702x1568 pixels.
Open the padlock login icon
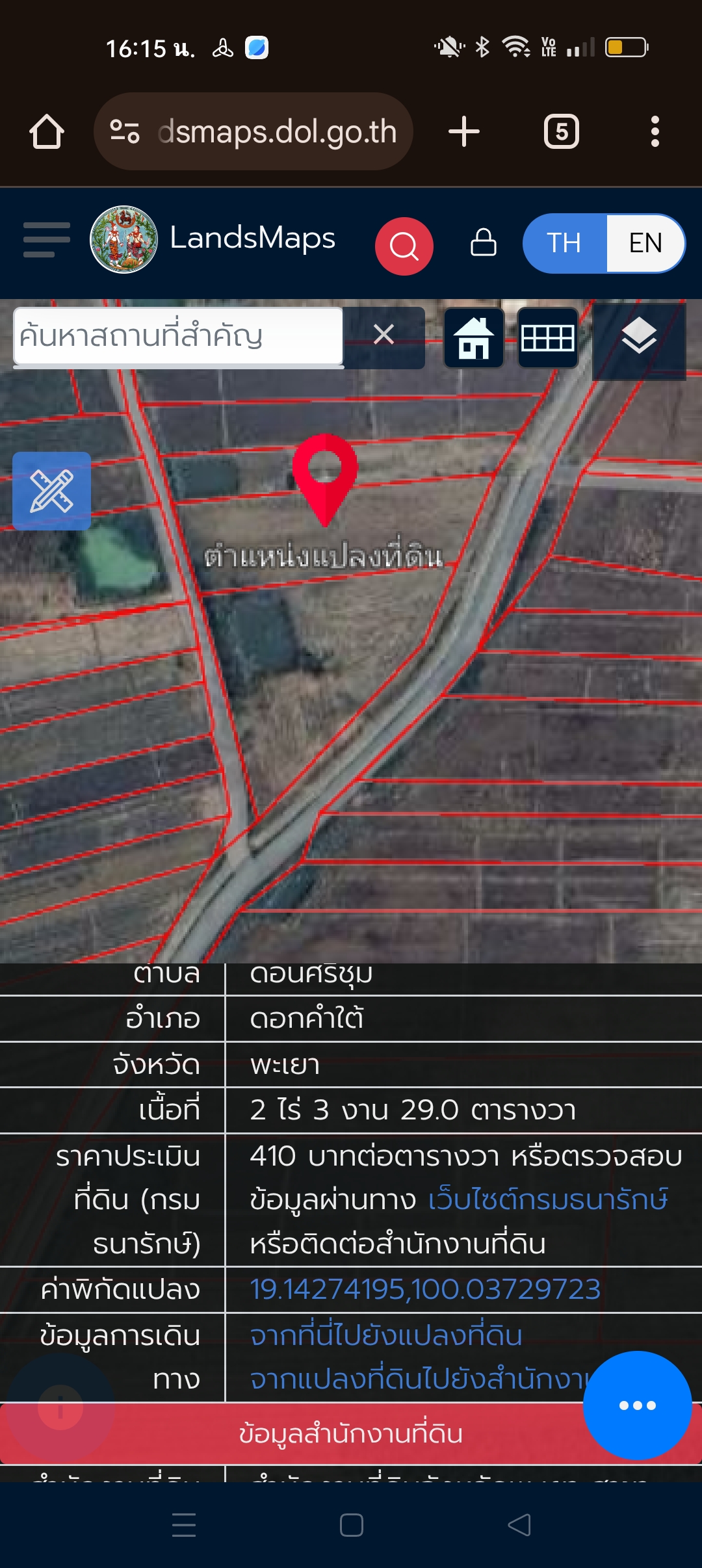[483, 242]
